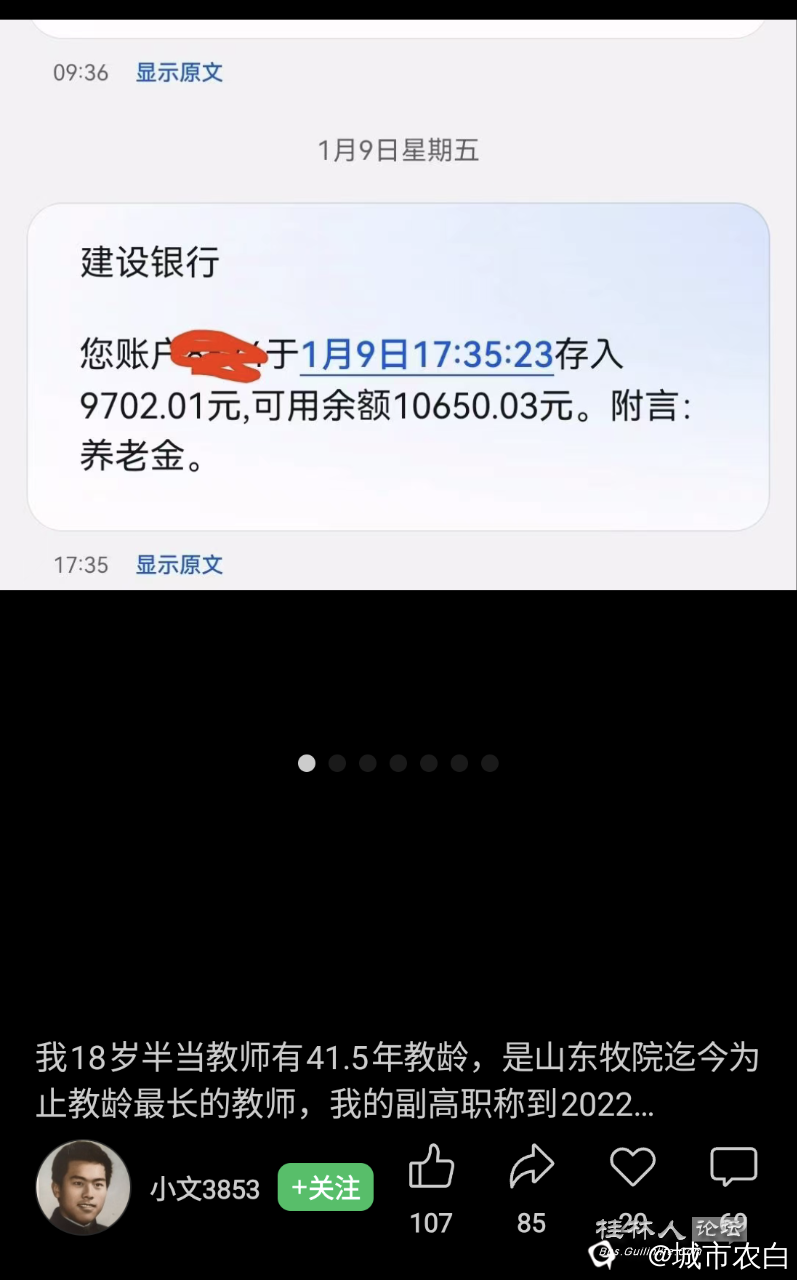Select the second carousel dot
The height and width of the screenshot is (1280, 797).
[x=337, y=763]
